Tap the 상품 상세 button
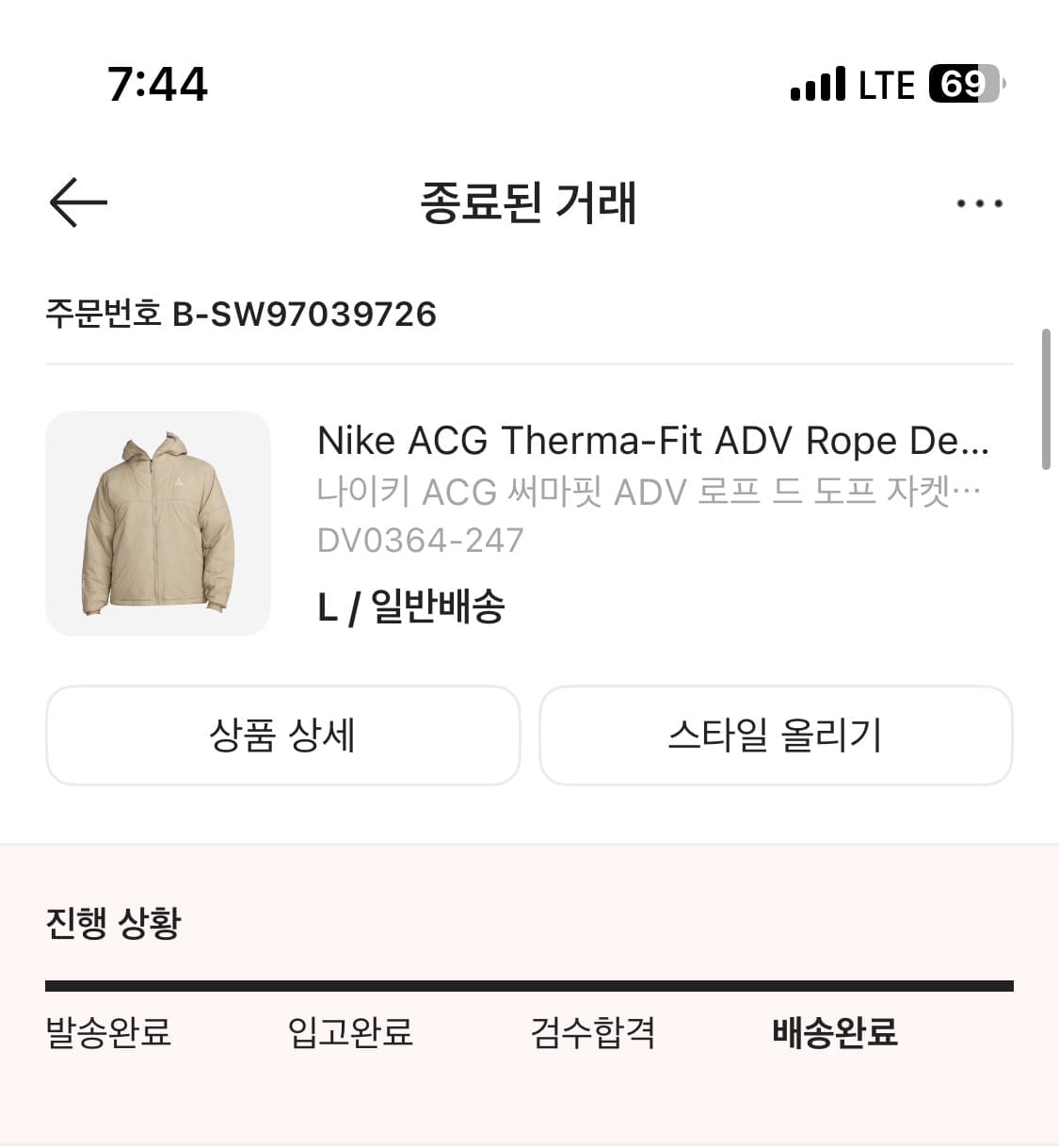The width and height of the screenshot is (1059, 1148). tap(283, 736)
